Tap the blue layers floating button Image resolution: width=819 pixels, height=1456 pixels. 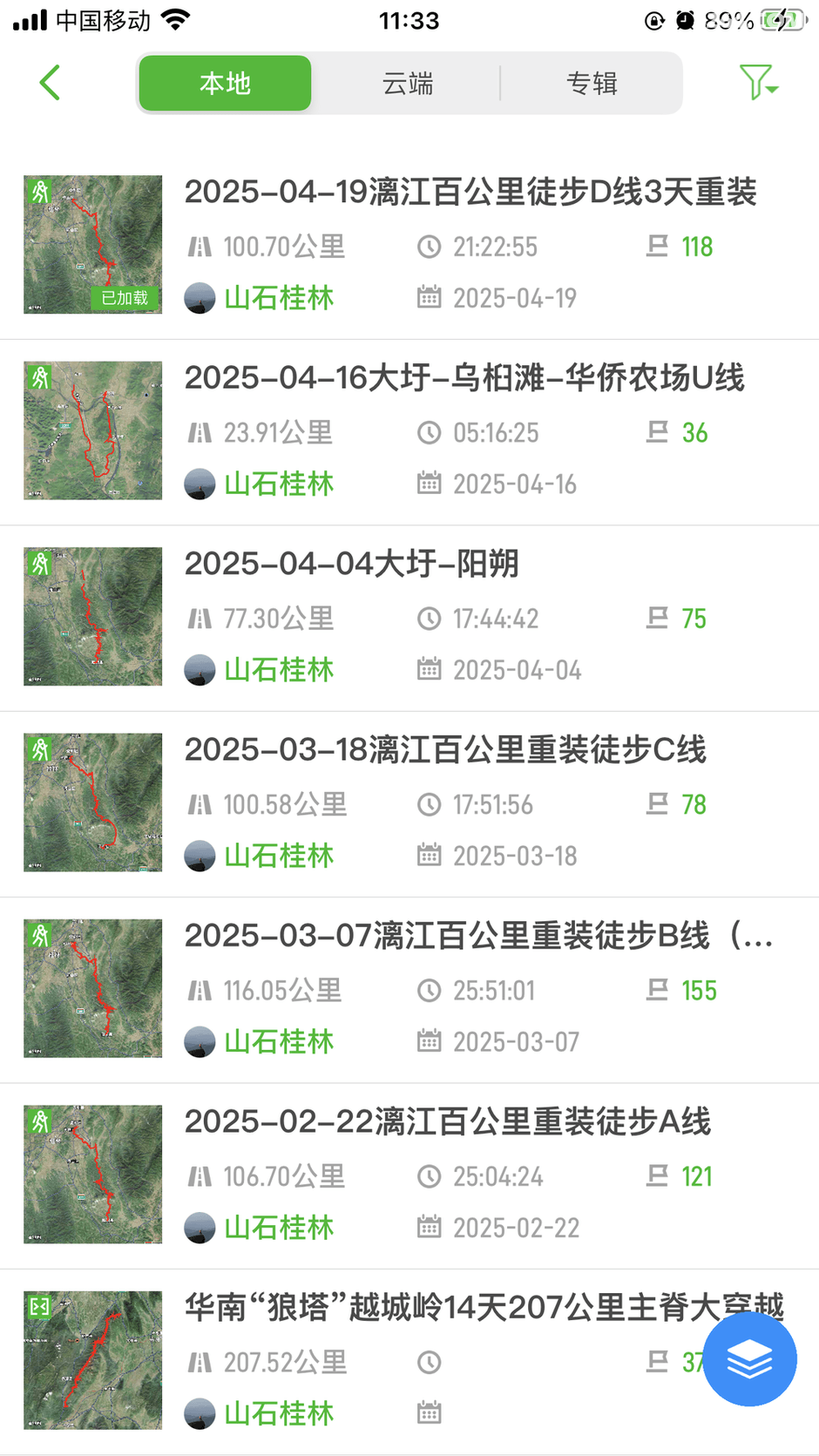[749, 1359]
